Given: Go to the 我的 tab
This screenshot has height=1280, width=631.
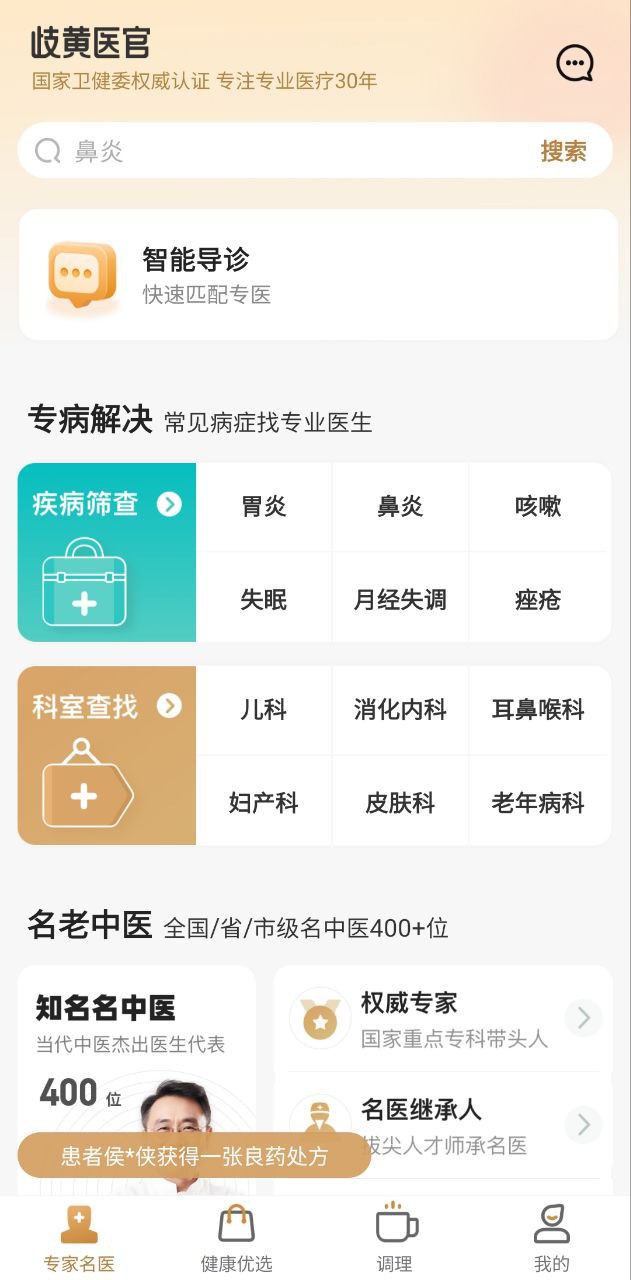Looking at the screenshot, I should pyautogui.click(x=551, y=1238).
